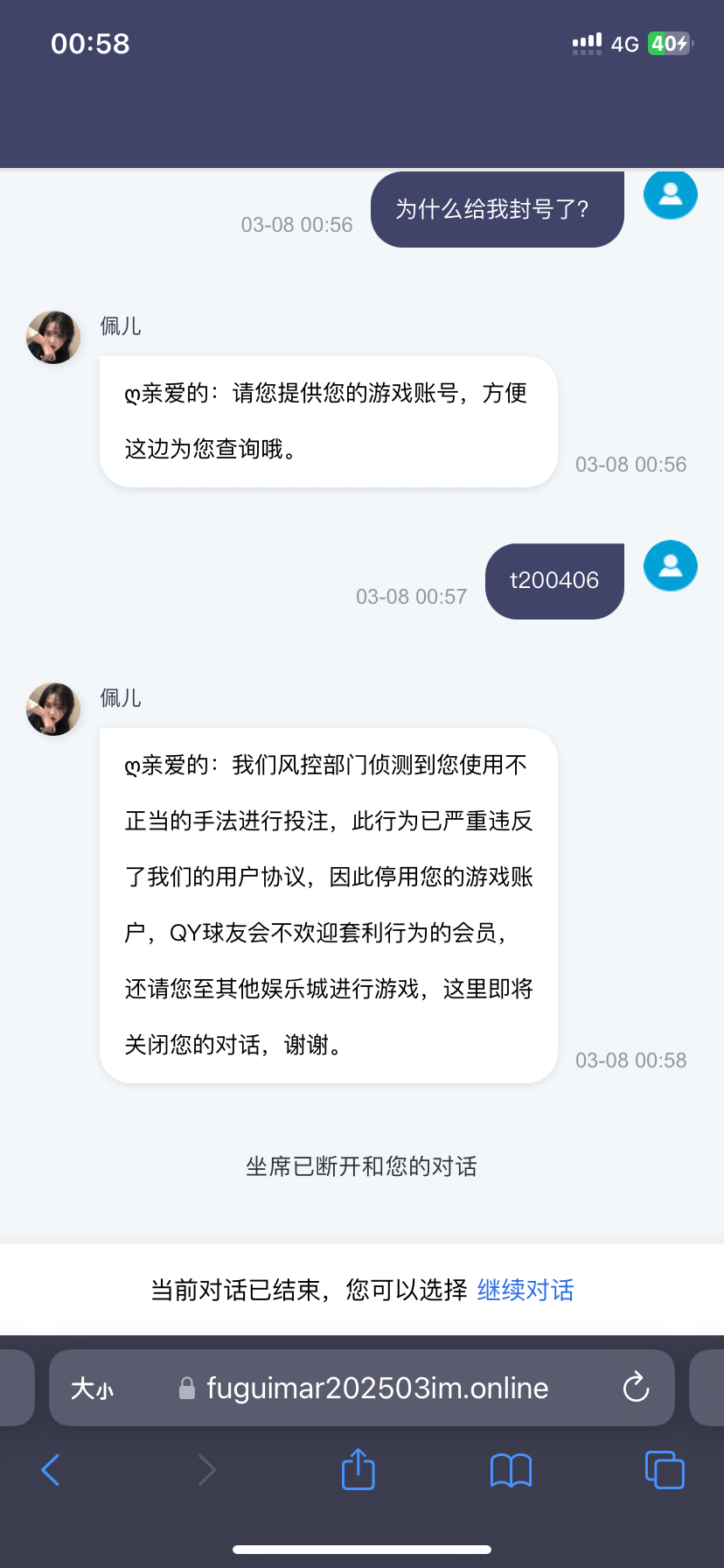The image size is (724, 1568).
Task: Open Safari bookmarks
Action: coord(511,1470)
